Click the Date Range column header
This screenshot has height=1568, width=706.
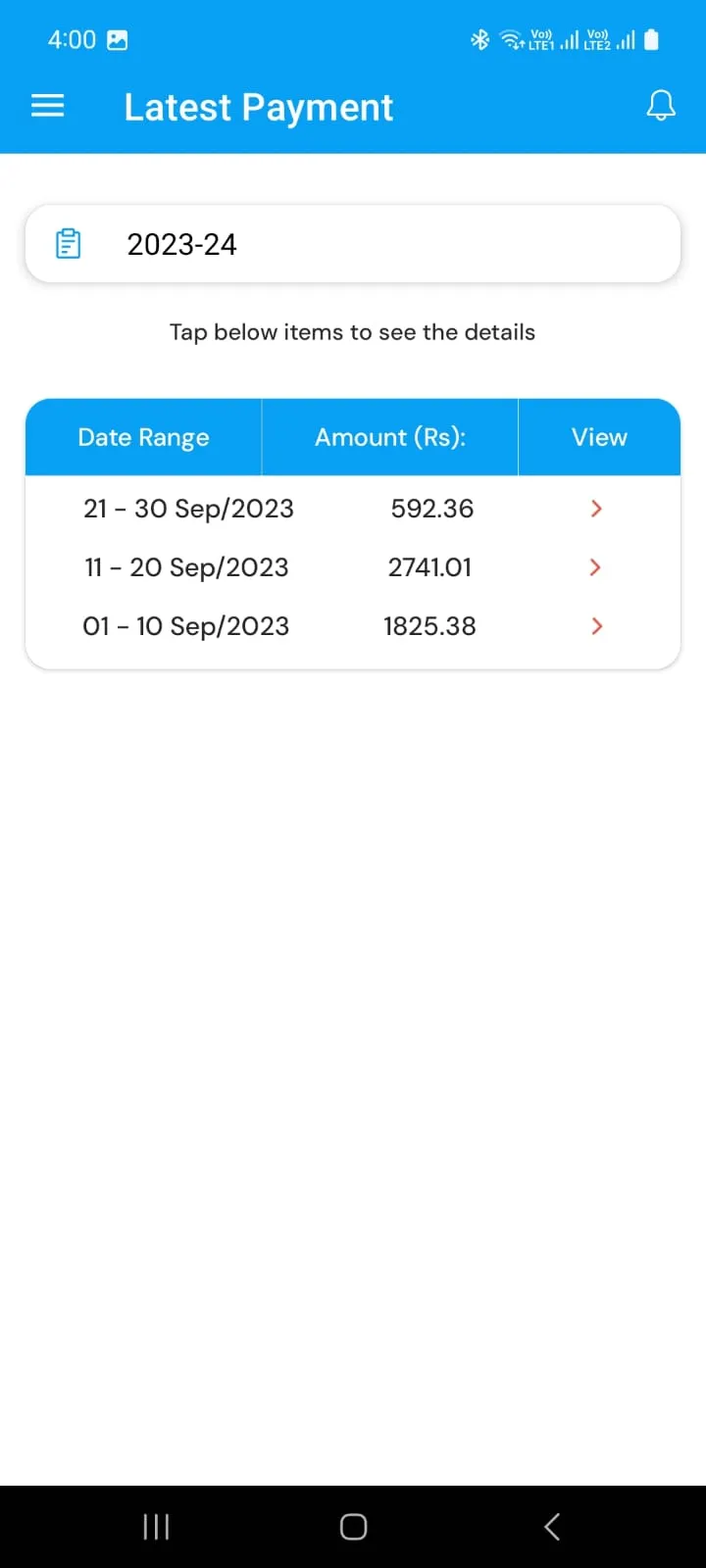pyautogui.click(x=143, y=437)
